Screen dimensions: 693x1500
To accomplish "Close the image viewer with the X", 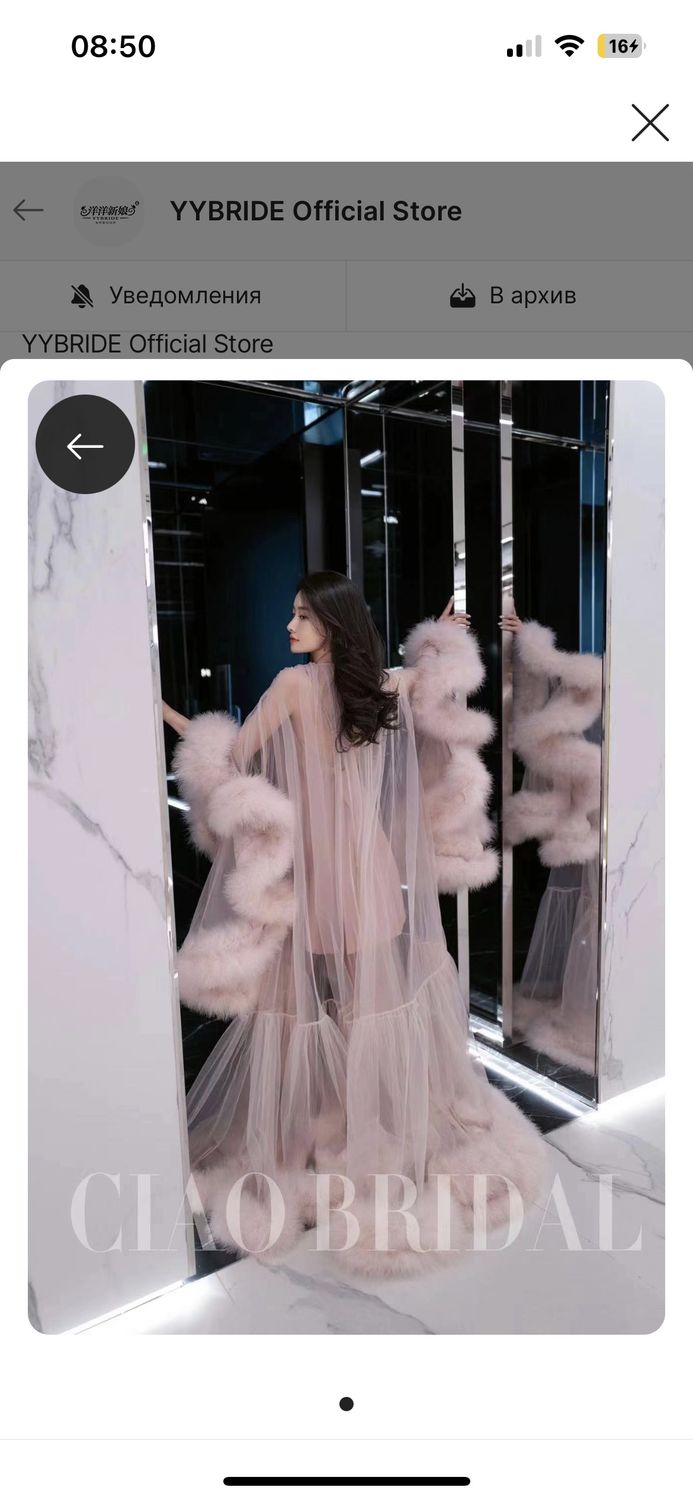I will pyautogui.click(x=649, y=123).
